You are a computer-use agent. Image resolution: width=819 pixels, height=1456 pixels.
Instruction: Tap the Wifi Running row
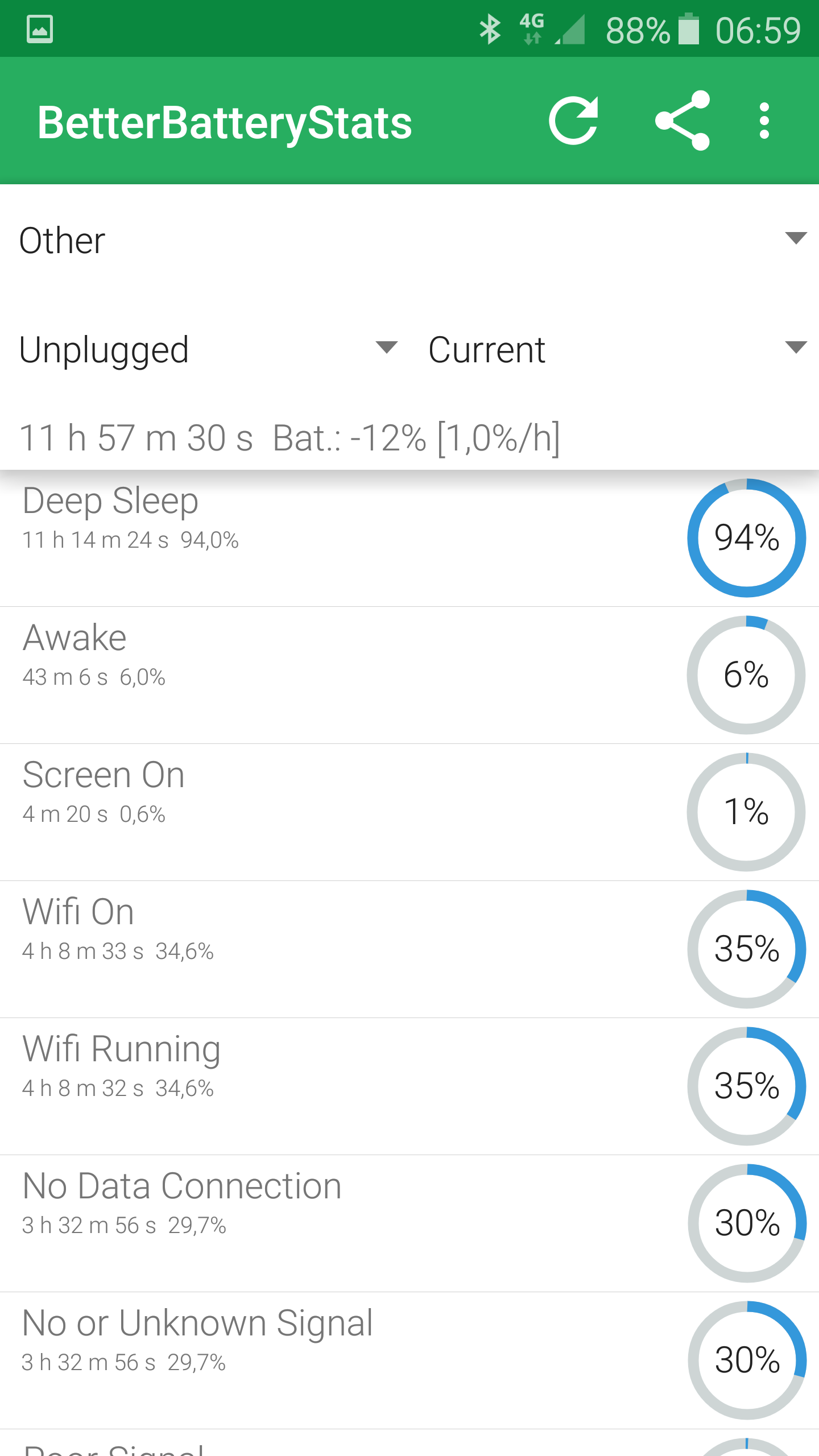pyautogui.click(x=409, y=1086)
